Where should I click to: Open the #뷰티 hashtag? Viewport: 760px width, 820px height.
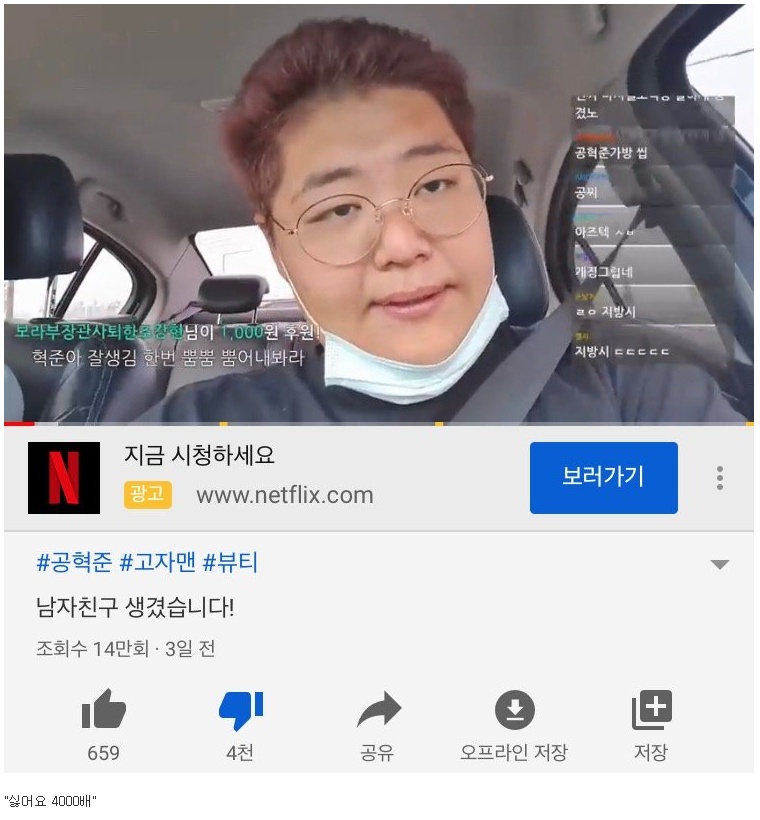tap(230, 562)
